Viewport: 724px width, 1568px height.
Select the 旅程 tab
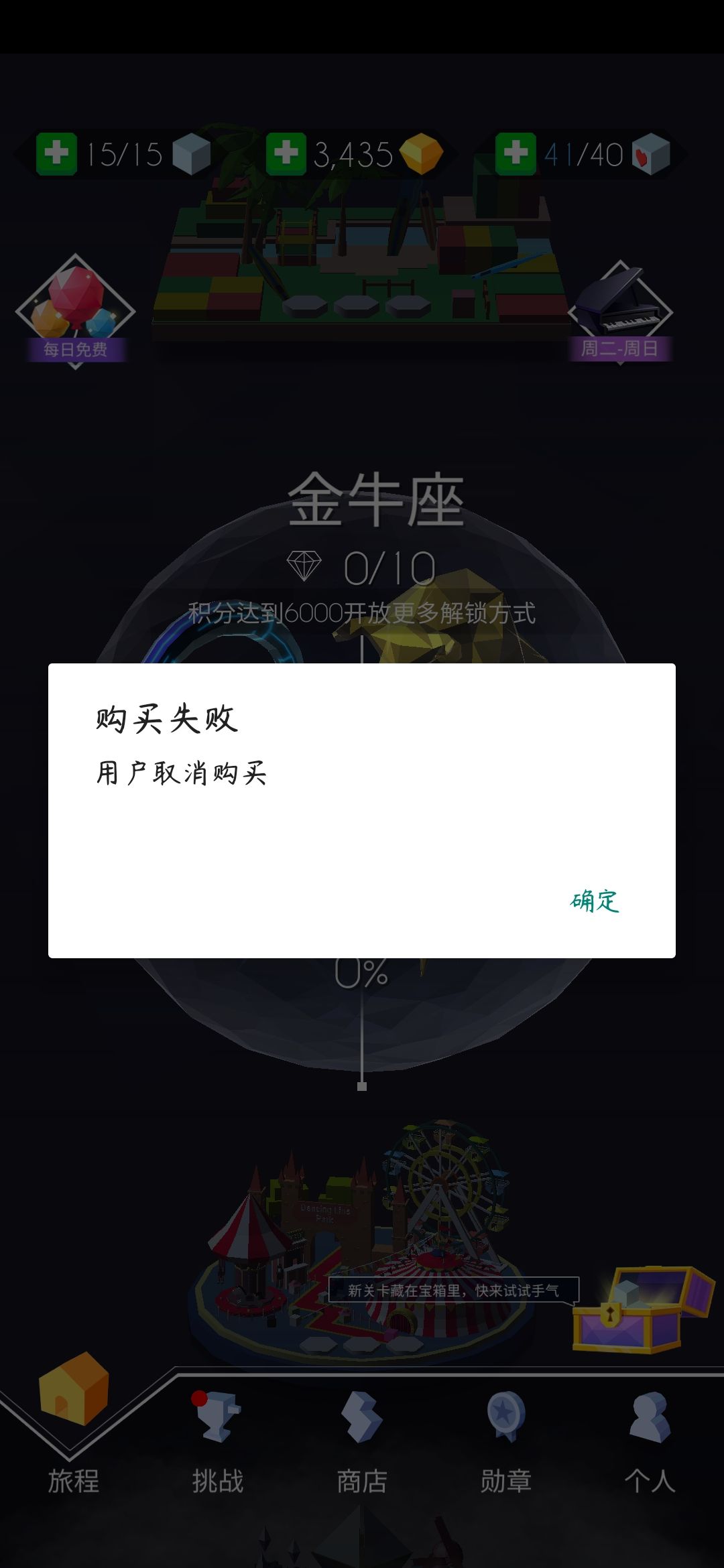coord(73,1427)
